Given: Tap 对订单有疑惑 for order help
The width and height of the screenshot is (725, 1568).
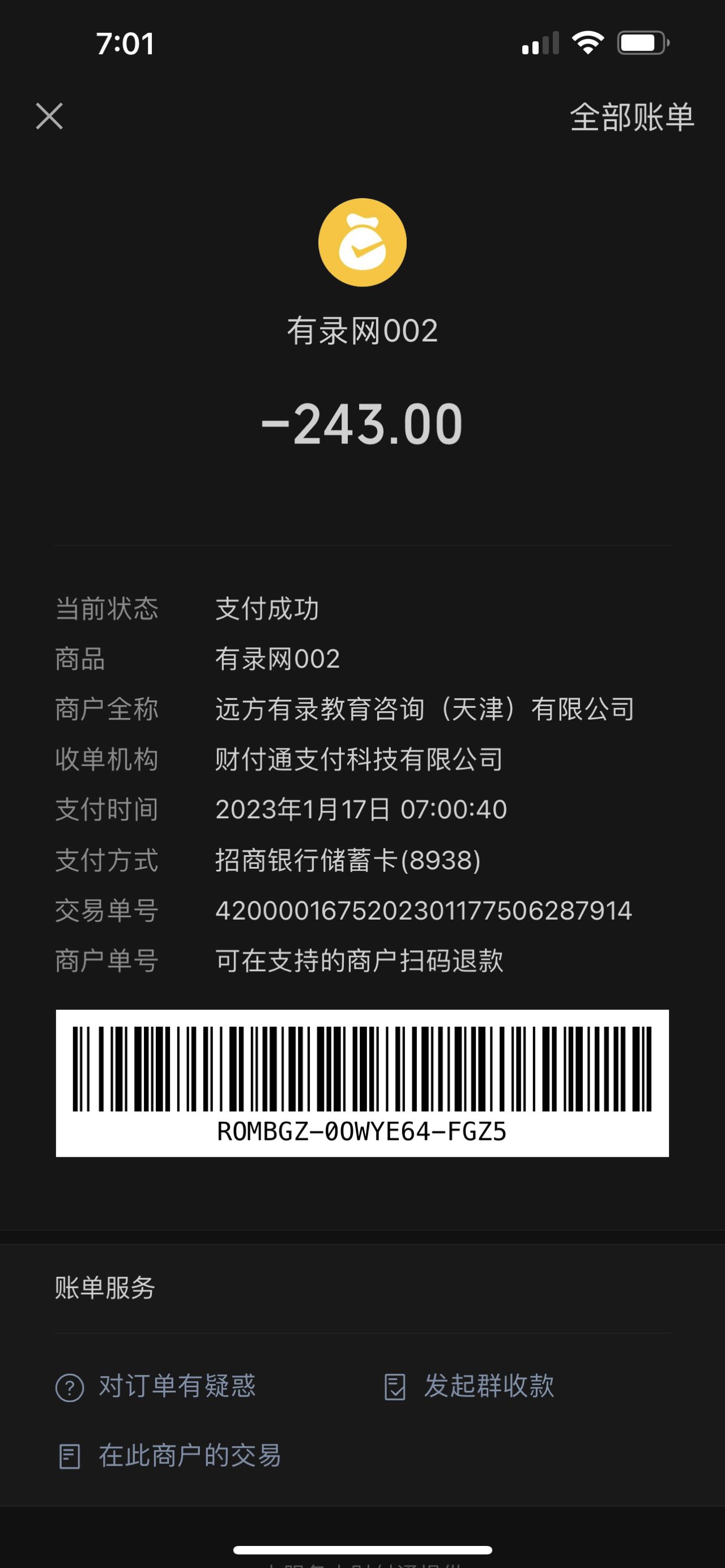Looking at the screenshot, I should pos(156,1387).
